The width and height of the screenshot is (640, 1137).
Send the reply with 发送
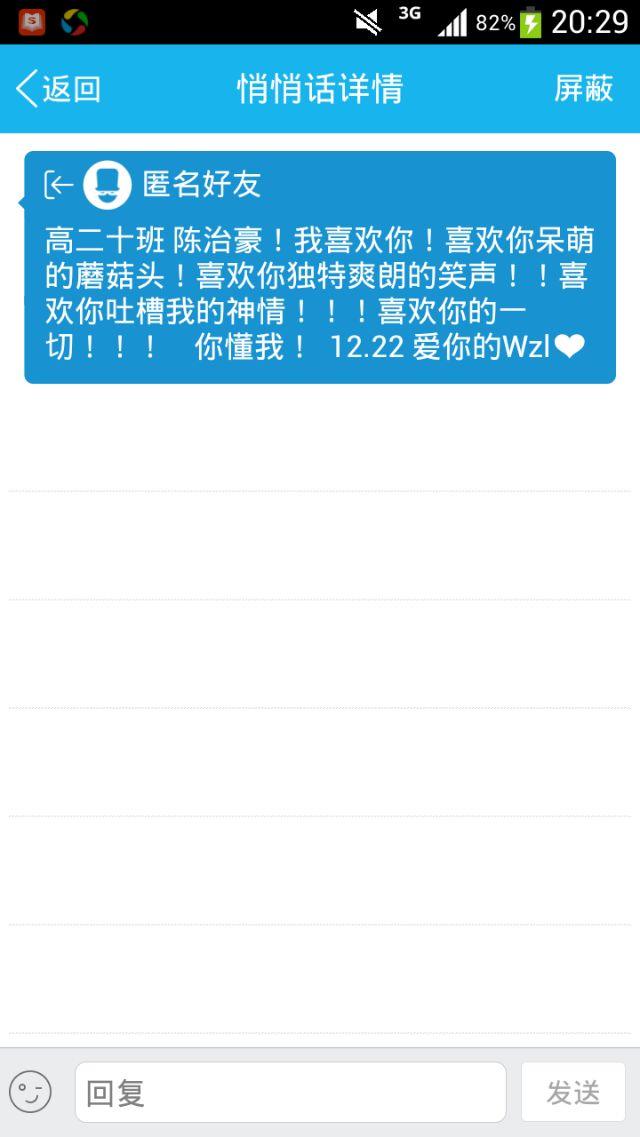click(573, 1092)
